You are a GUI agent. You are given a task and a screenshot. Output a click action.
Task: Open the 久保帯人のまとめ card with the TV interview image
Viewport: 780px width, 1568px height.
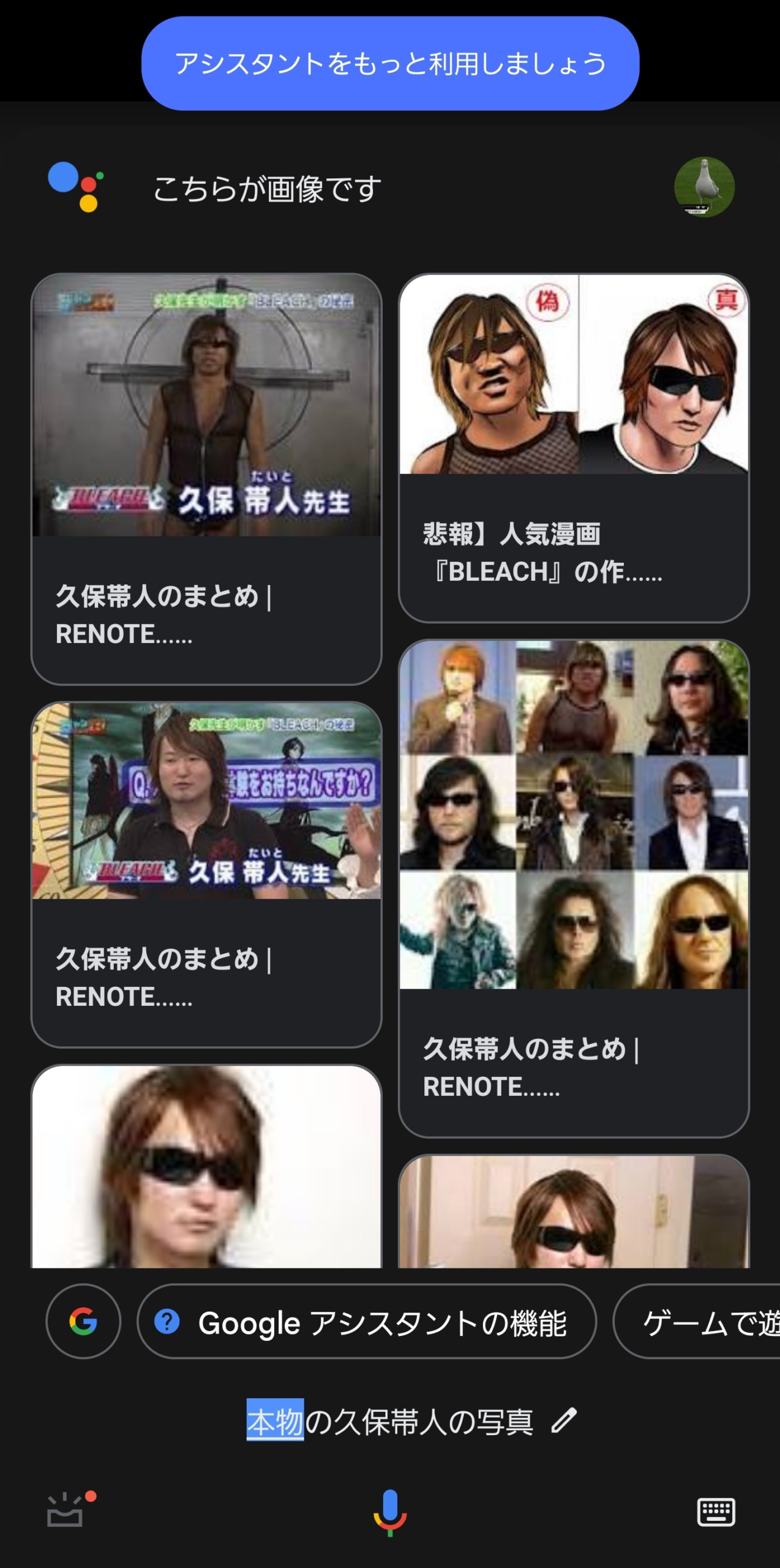pos(206,874)
